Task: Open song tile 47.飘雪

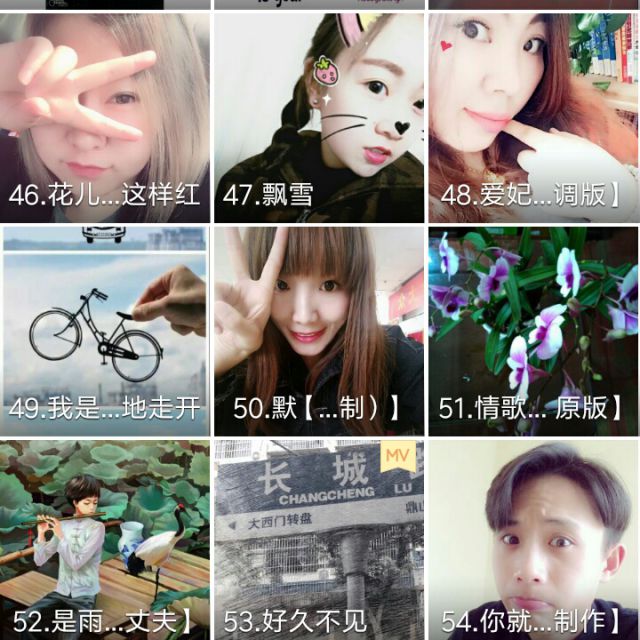Action: pyautogui.click(x=319, y=117)
